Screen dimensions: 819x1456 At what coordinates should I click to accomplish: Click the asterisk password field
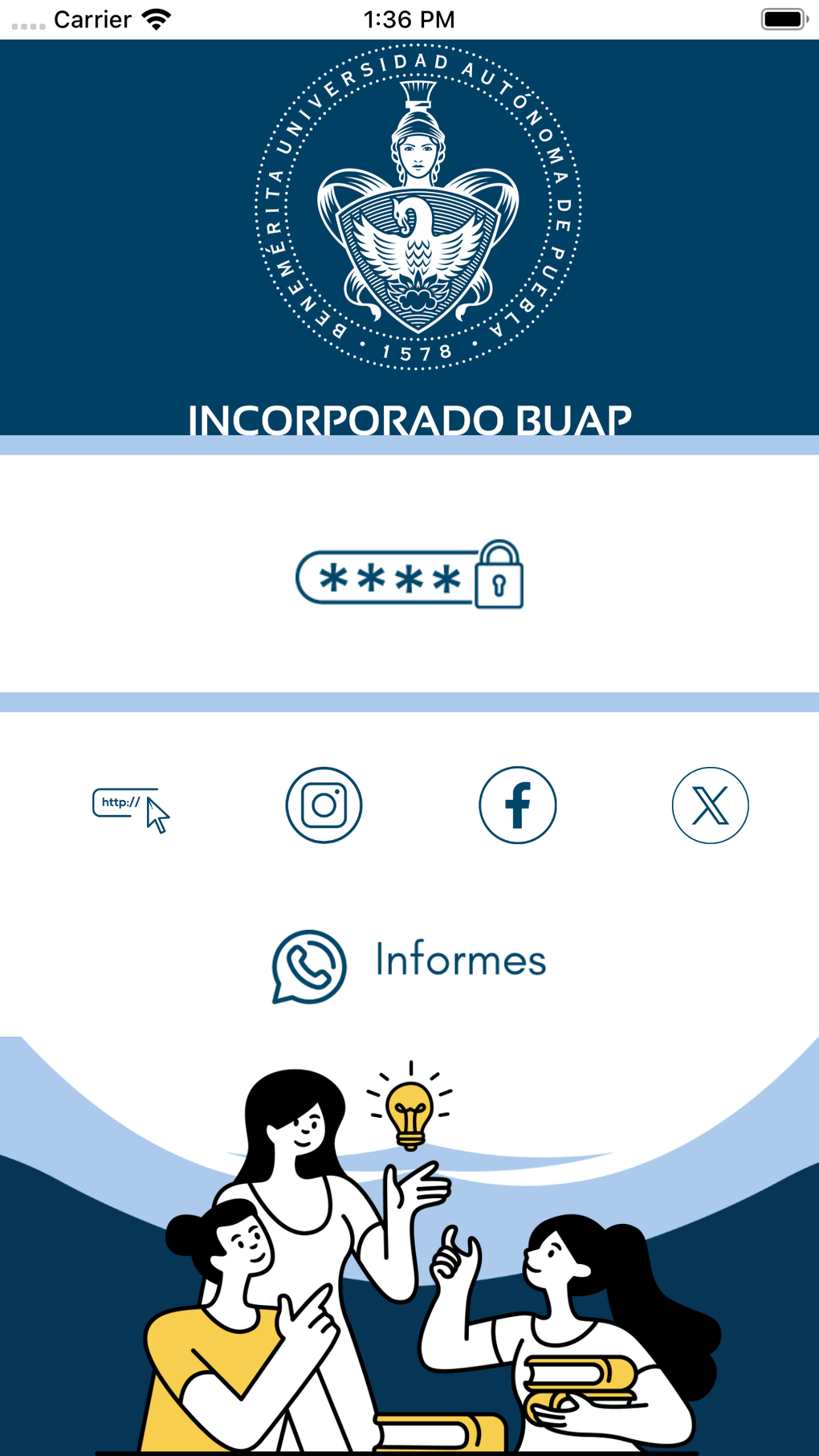tap(385, 576)
